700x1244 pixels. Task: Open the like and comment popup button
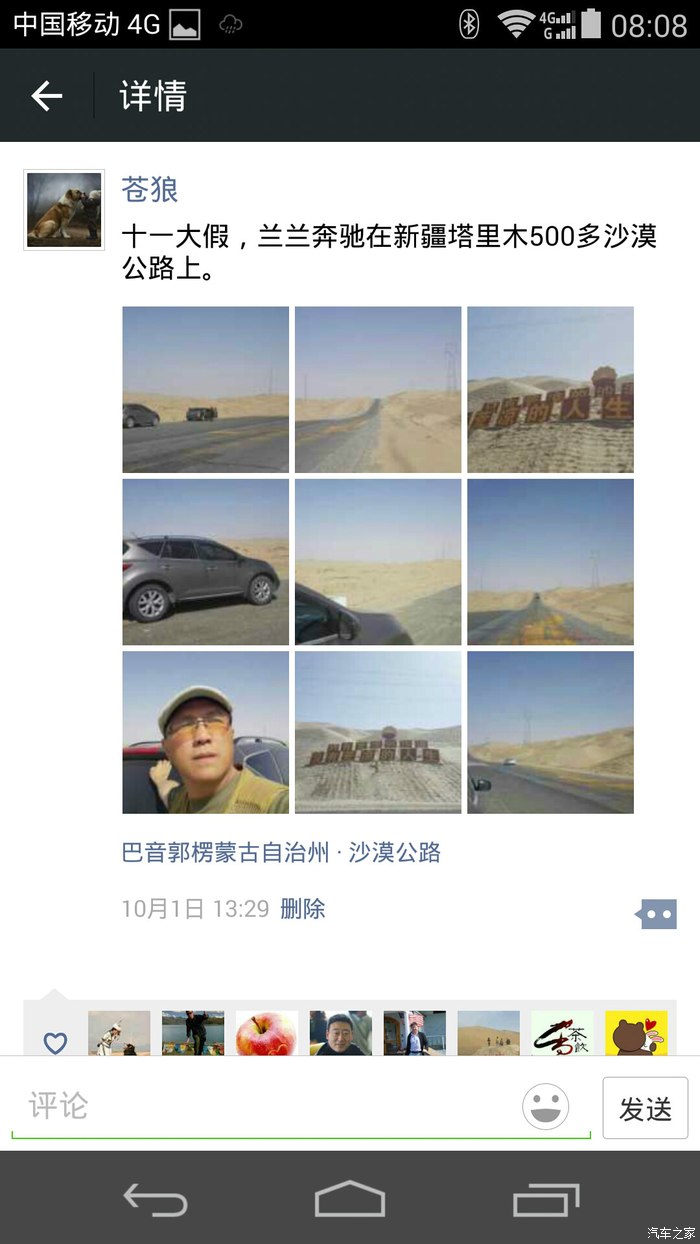click(x=657, y=913)
